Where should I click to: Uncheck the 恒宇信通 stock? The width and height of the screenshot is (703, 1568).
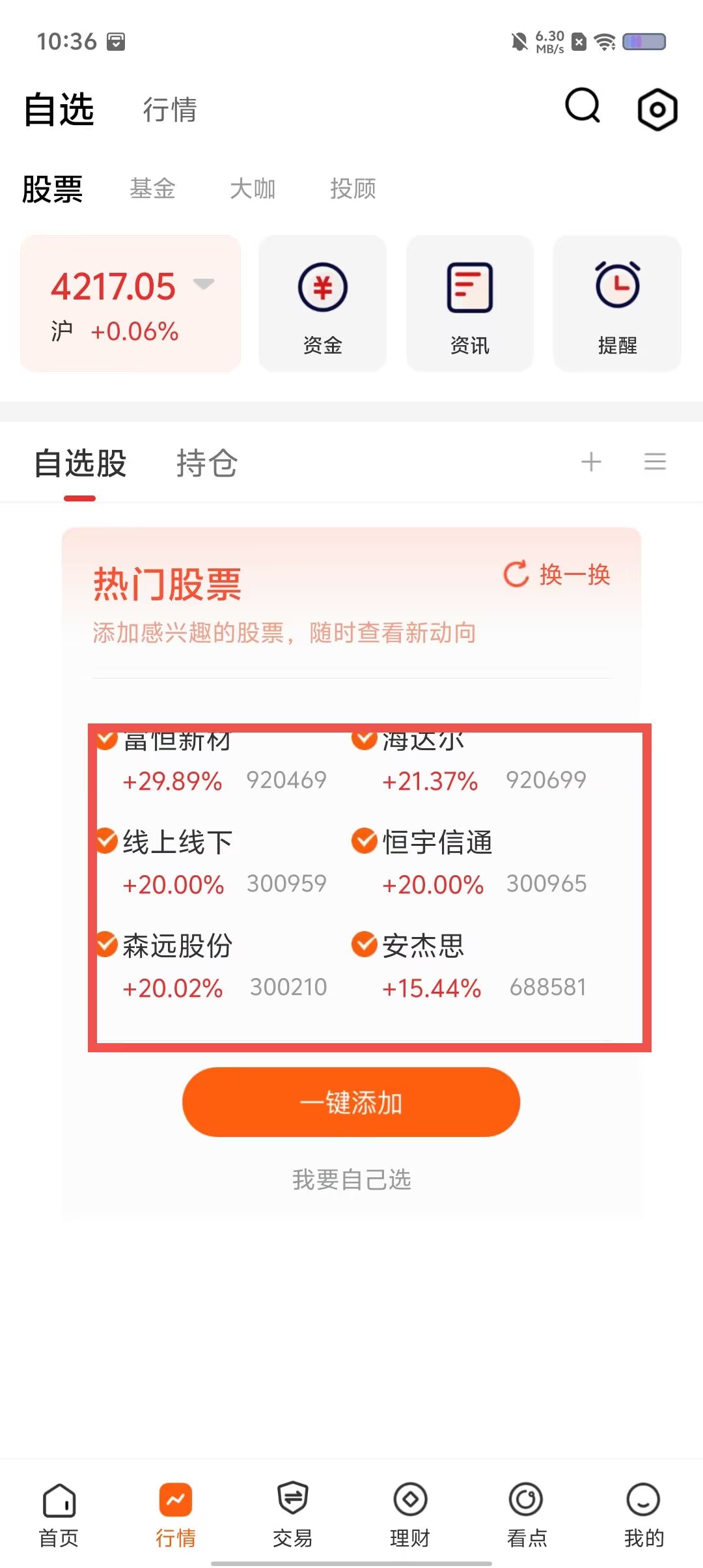(365, 841)
